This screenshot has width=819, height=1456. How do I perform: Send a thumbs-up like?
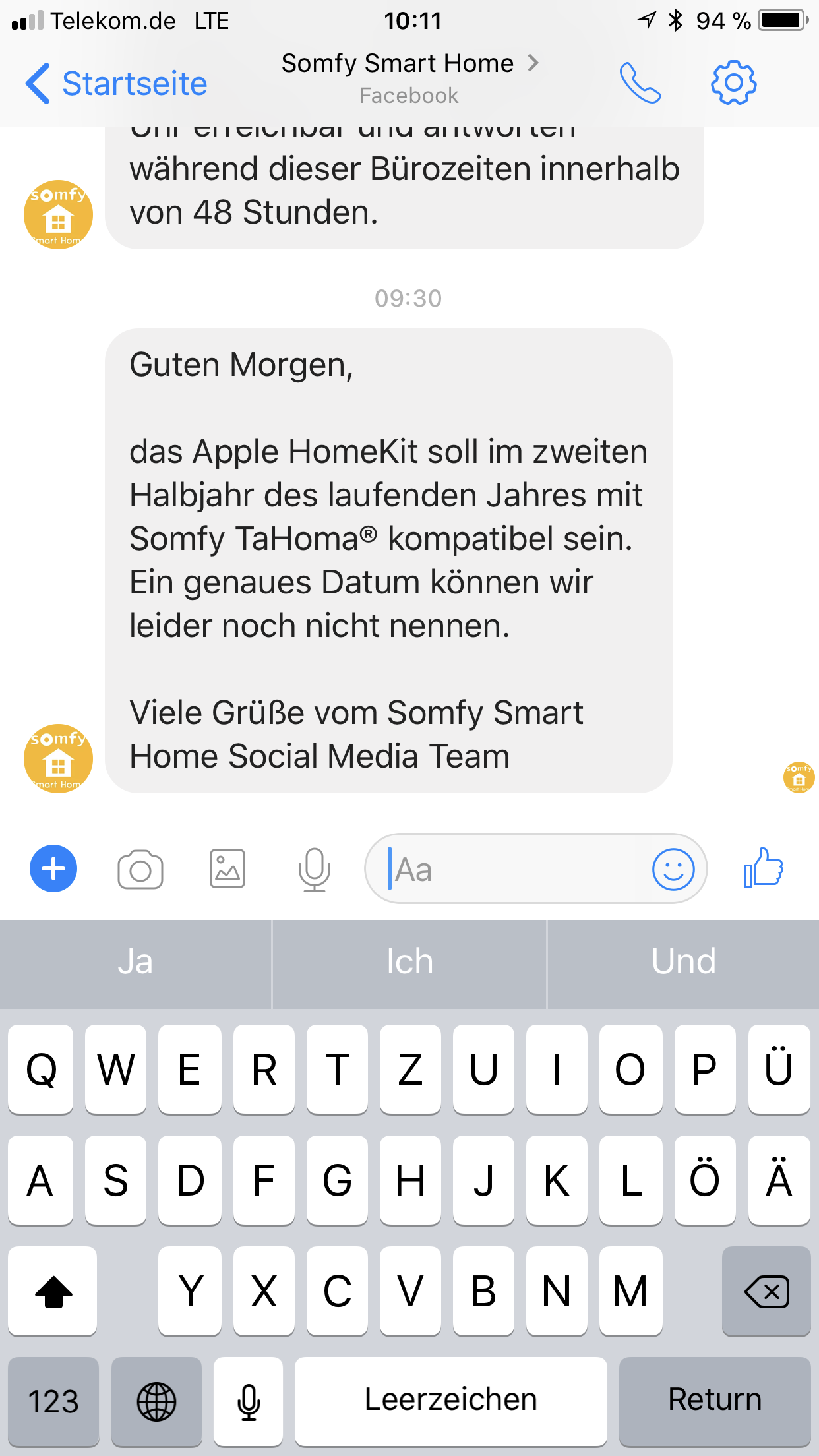pos(764,868)
